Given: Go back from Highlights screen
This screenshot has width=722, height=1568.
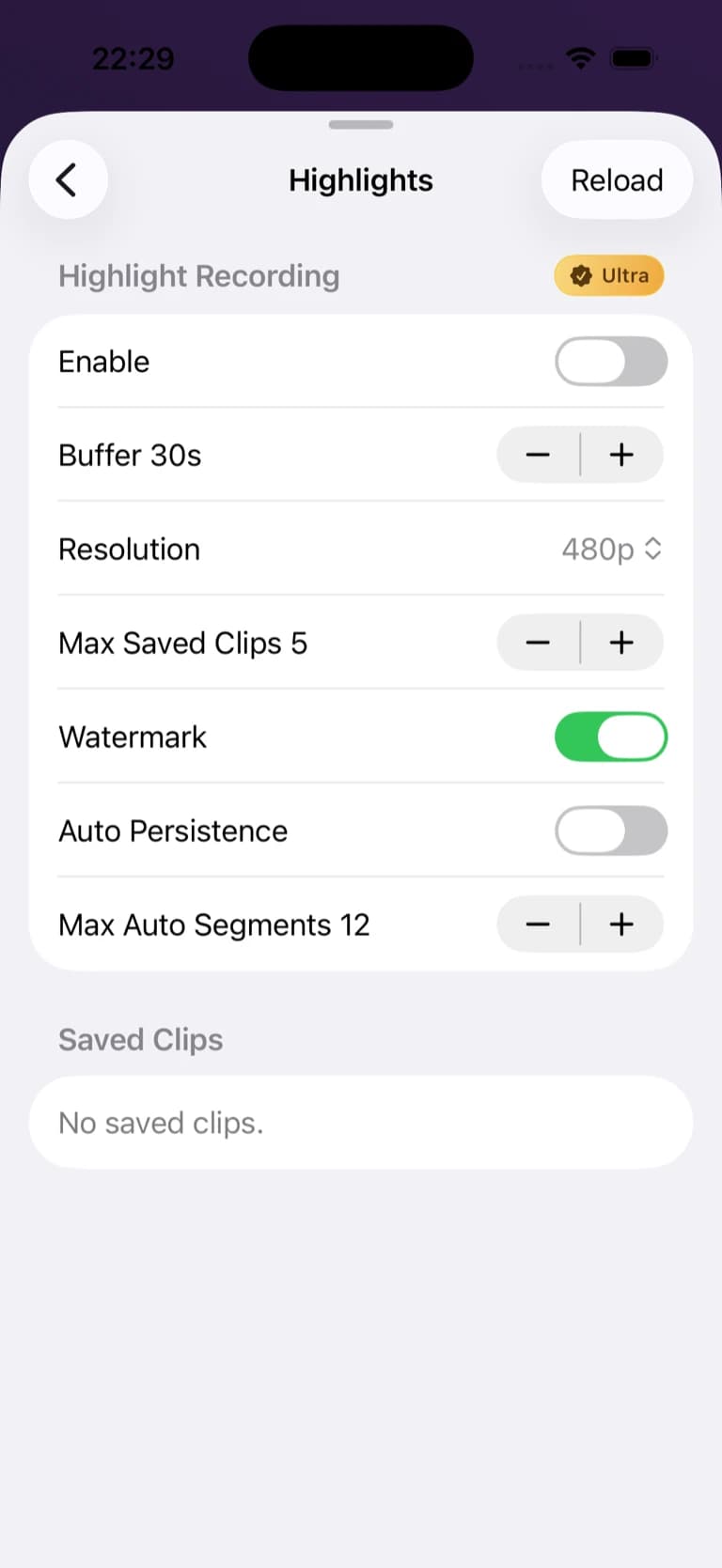Looking at the screenshot, I should tap(68, 179).
